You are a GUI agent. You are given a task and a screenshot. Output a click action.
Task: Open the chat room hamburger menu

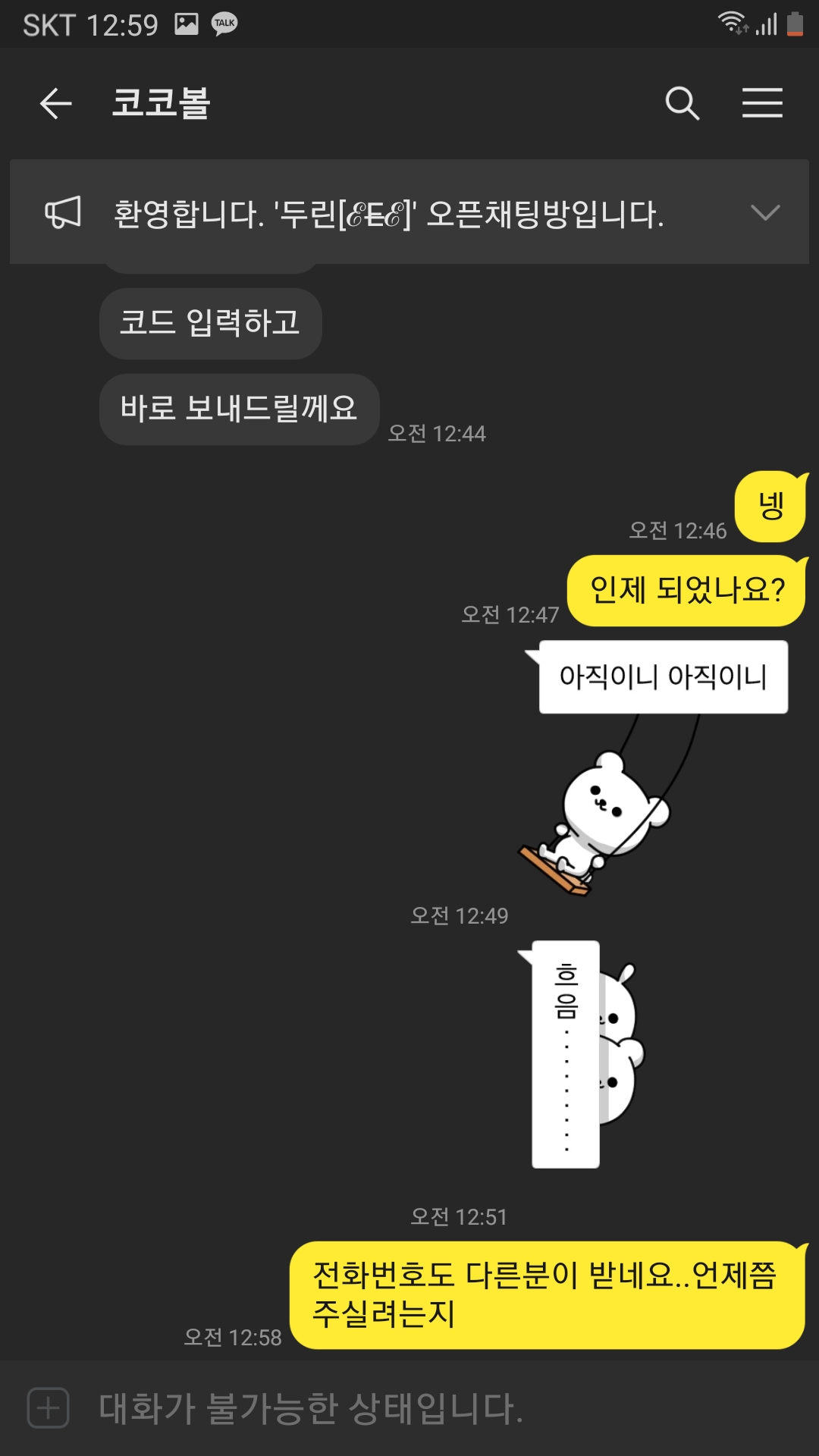762,103
